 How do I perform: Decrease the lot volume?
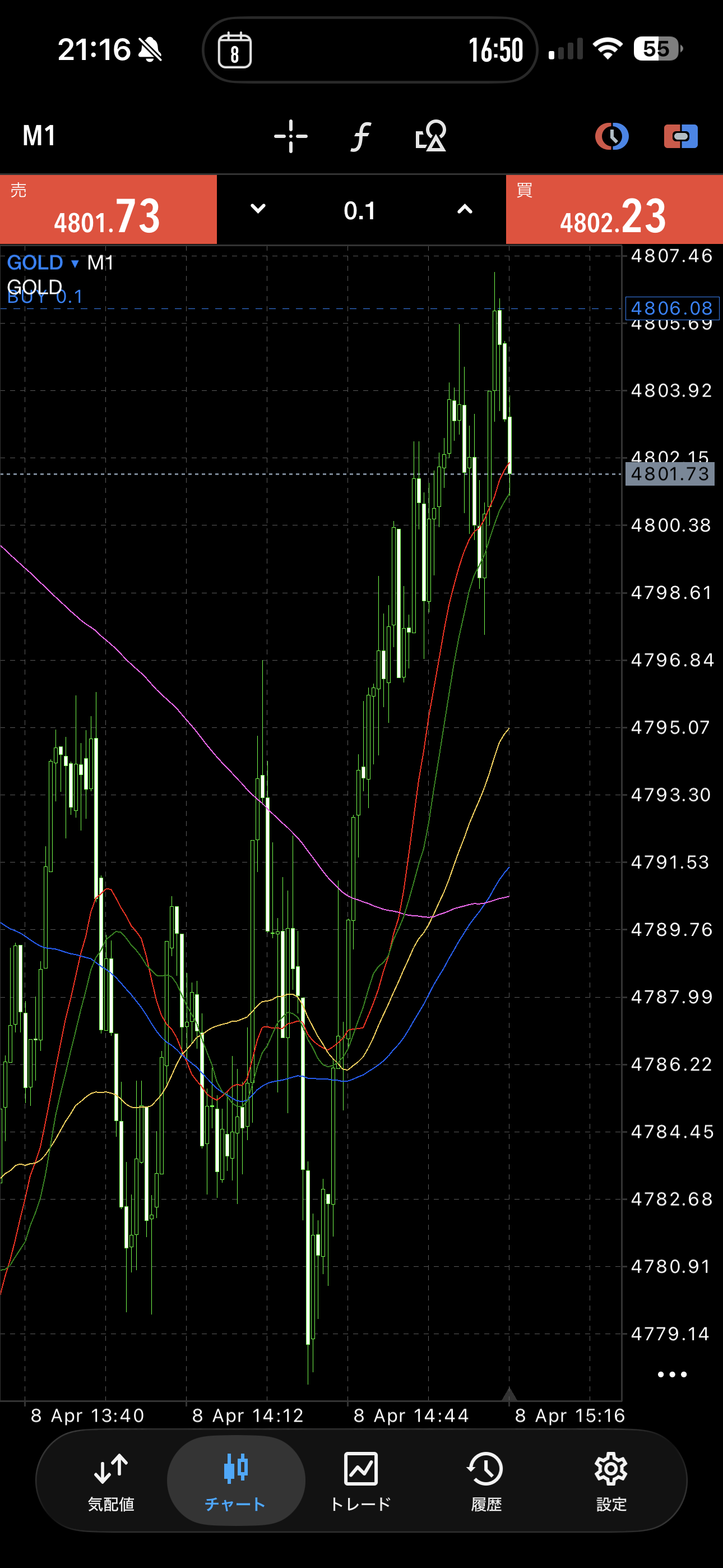point(258,209)
